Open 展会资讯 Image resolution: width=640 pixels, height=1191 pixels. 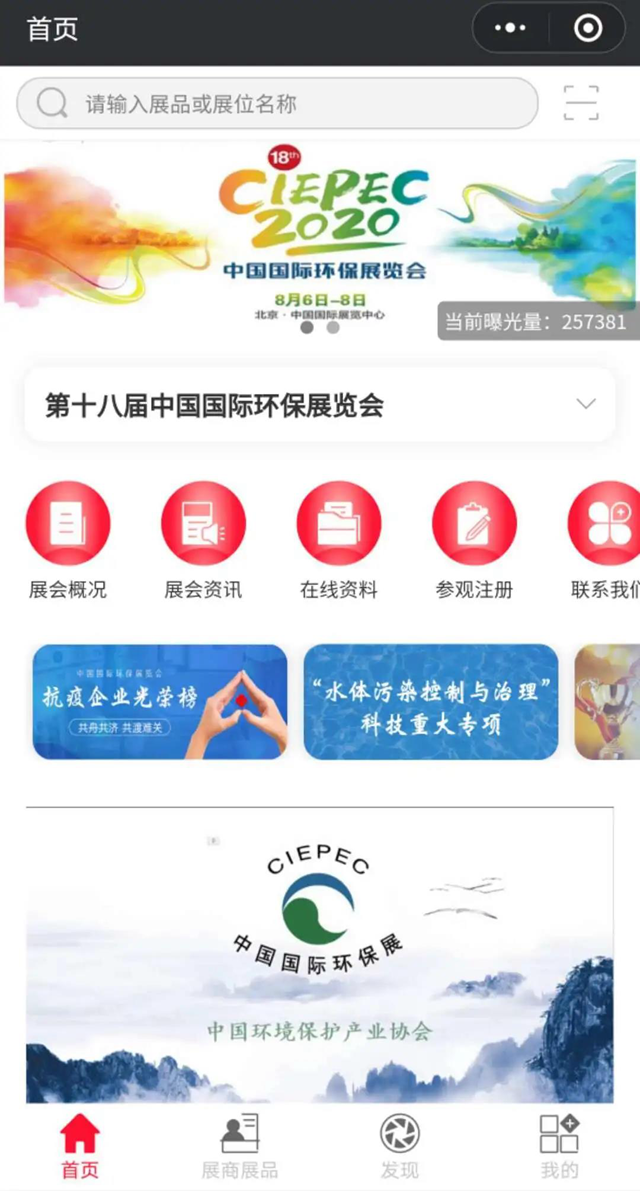[x=203, y=542]
